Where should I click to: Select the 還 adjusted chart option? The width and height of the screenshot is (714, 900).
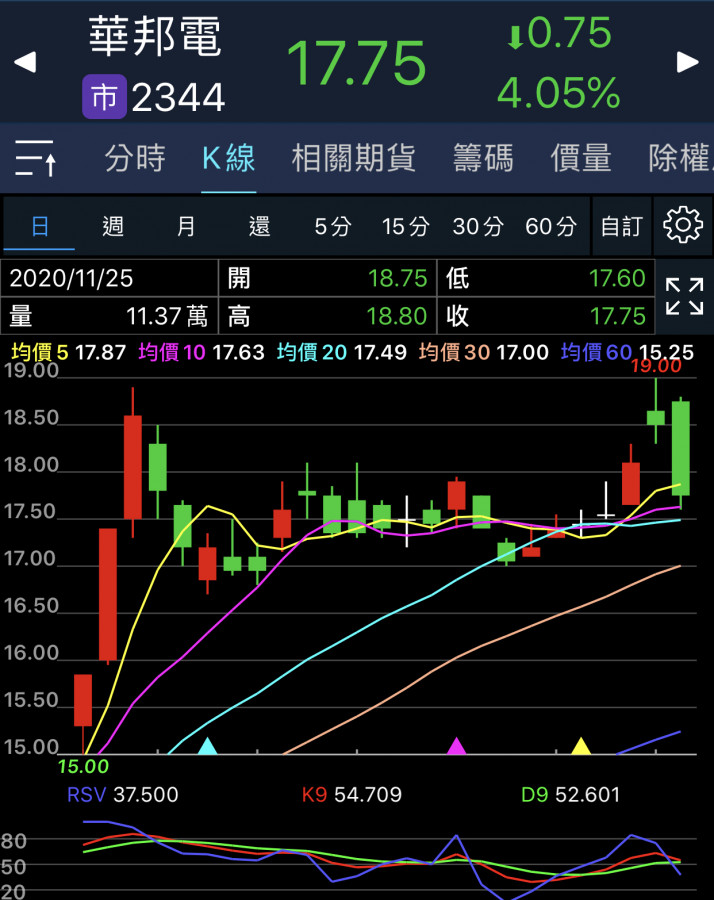click(x=259, y=226)
